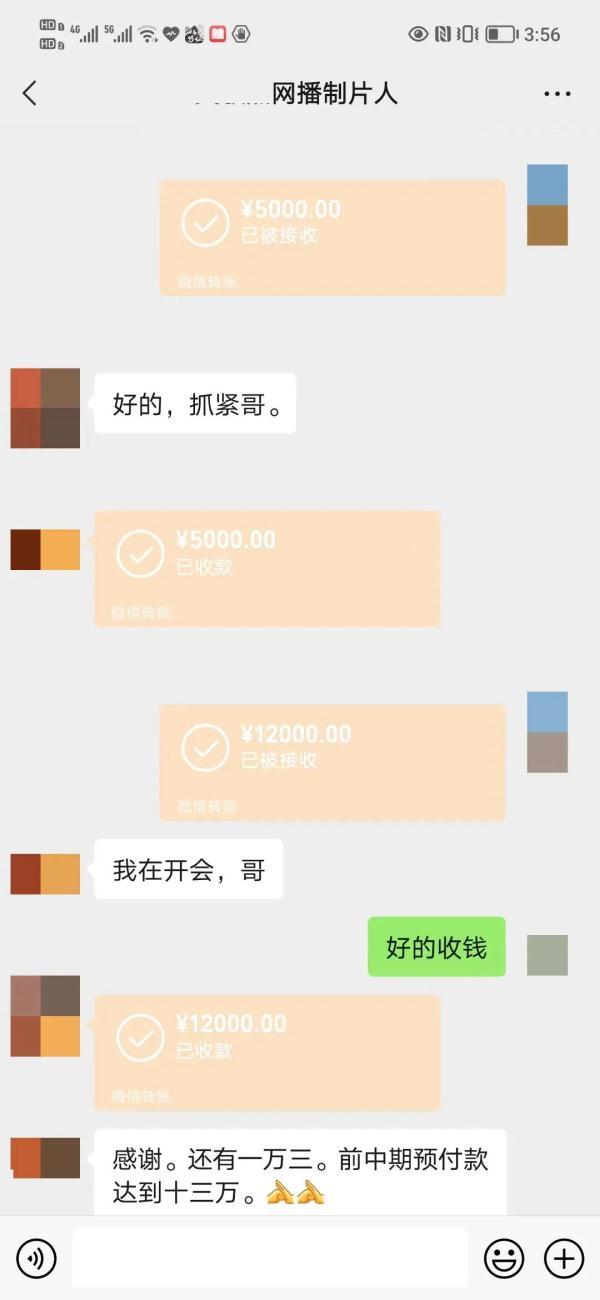
Task: Open the sent ¥5000.00 transfer marked 已被接收
Action: pyautogui.click(x=332, y=237)
